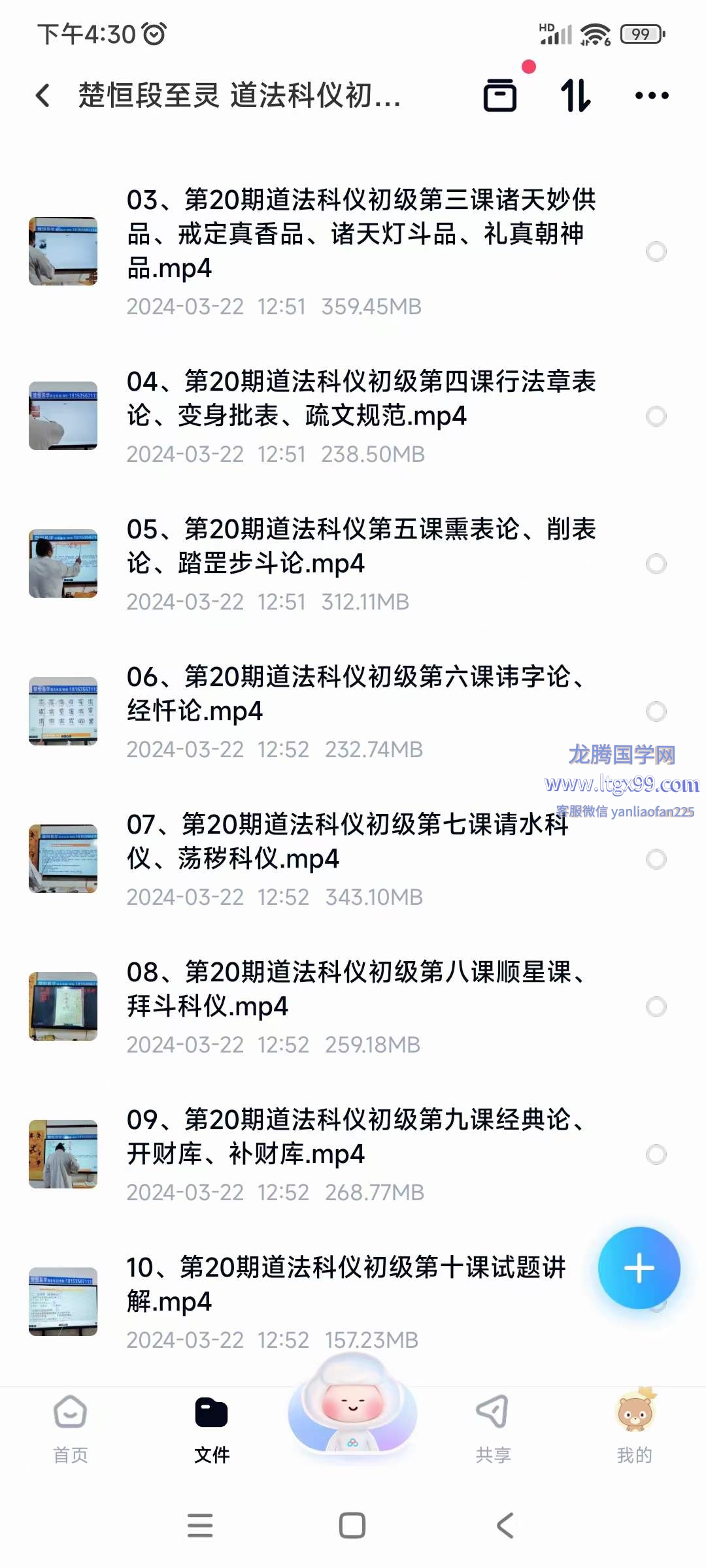This screenshot has height=1568, width=706.
Task: Switch to the 我的 tab
Action: (634, 1429)
